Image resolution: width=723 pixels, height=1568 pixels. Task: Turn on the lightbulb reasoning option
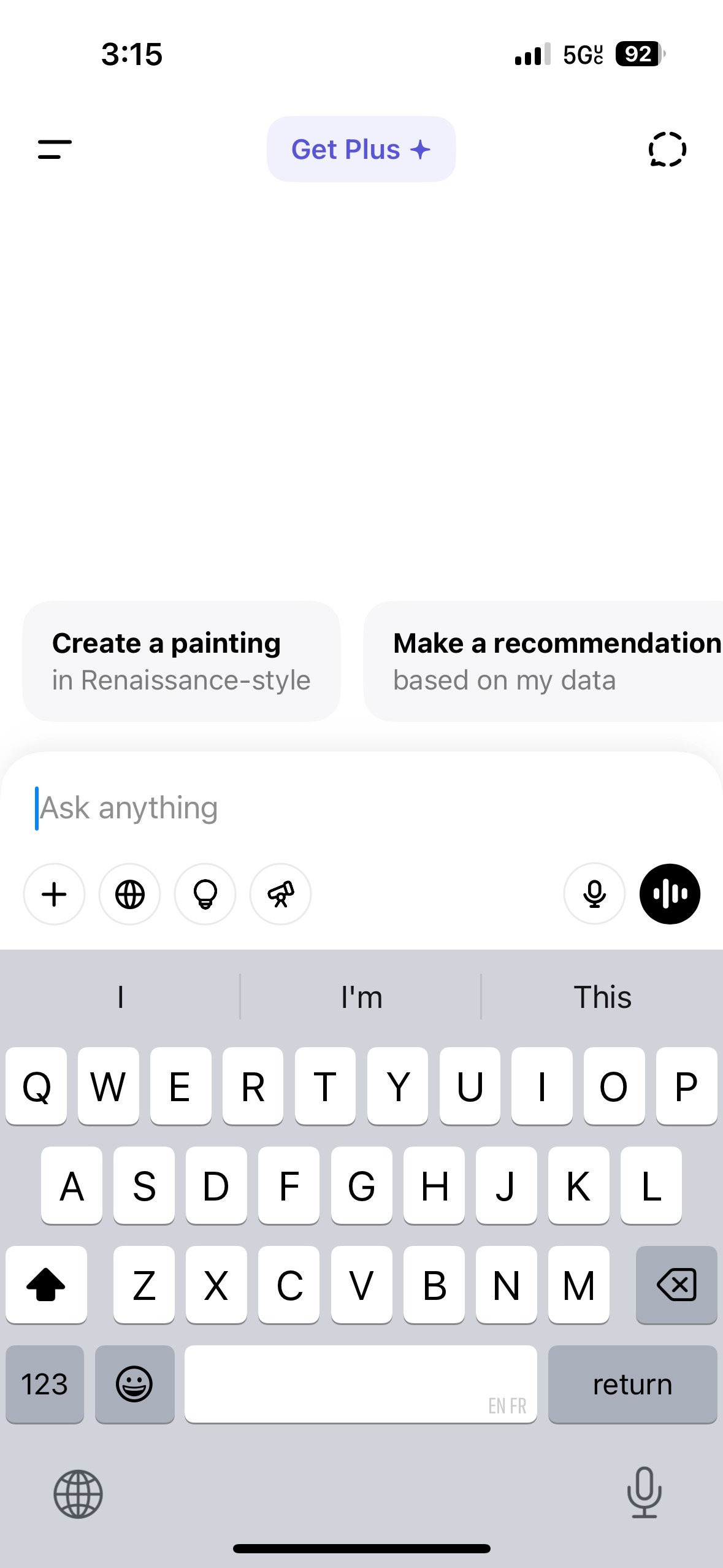[x=205, y=894]
